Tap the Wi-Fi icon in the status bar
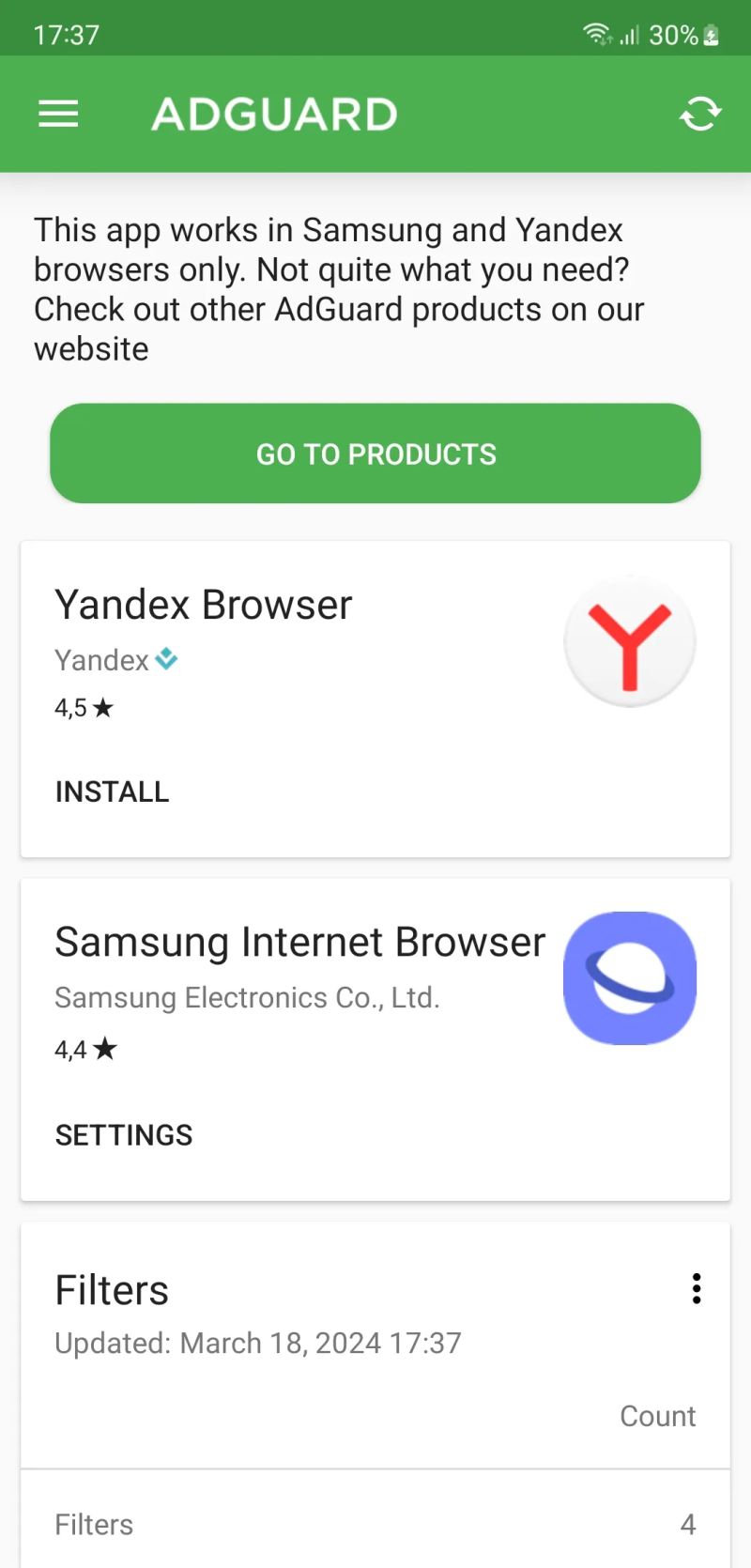 click(596, 31)
